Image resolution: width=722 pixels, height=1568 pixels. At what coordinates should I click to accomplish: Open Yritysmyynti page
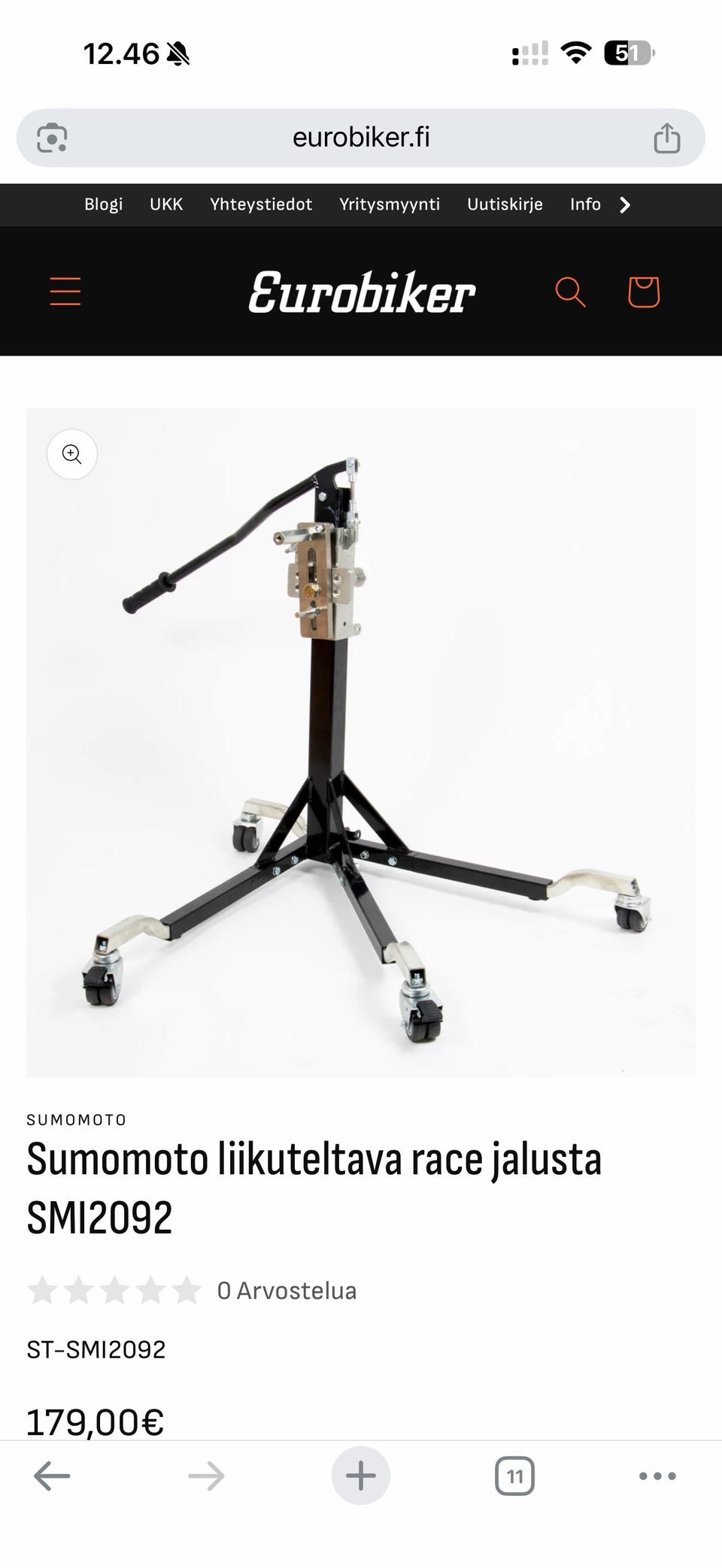pos(390,204)
